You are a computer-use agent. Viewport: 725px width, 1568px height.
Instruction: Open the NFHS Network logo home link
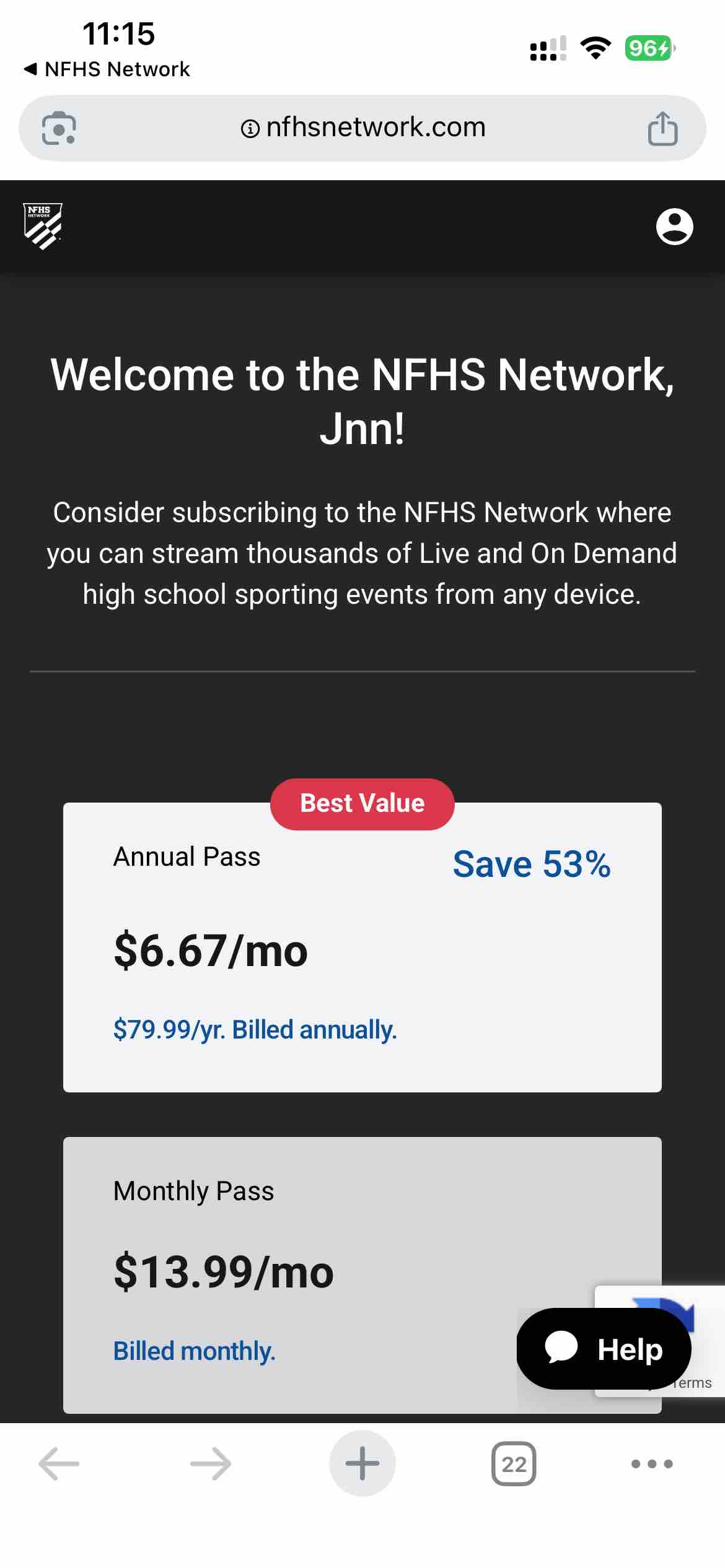[42, 225]
